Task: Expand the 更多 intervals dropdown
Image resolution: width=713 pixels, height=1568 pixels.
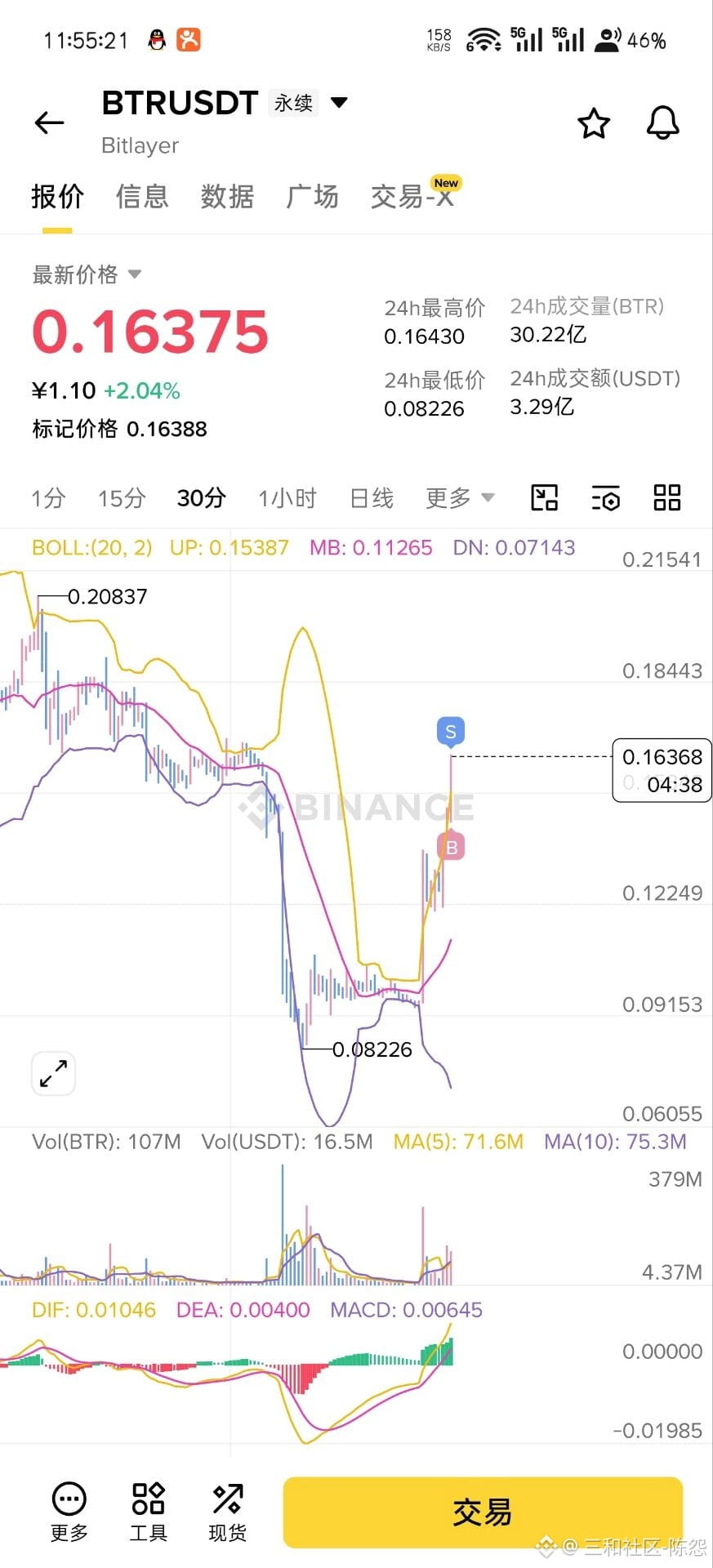Action: 460,498
